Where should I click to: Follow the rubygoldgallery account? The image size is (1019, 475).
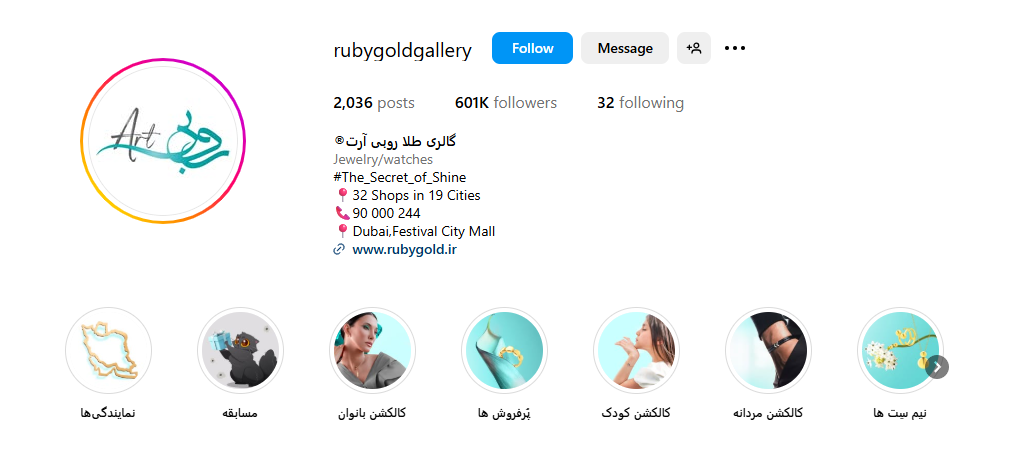click(532, 48)
